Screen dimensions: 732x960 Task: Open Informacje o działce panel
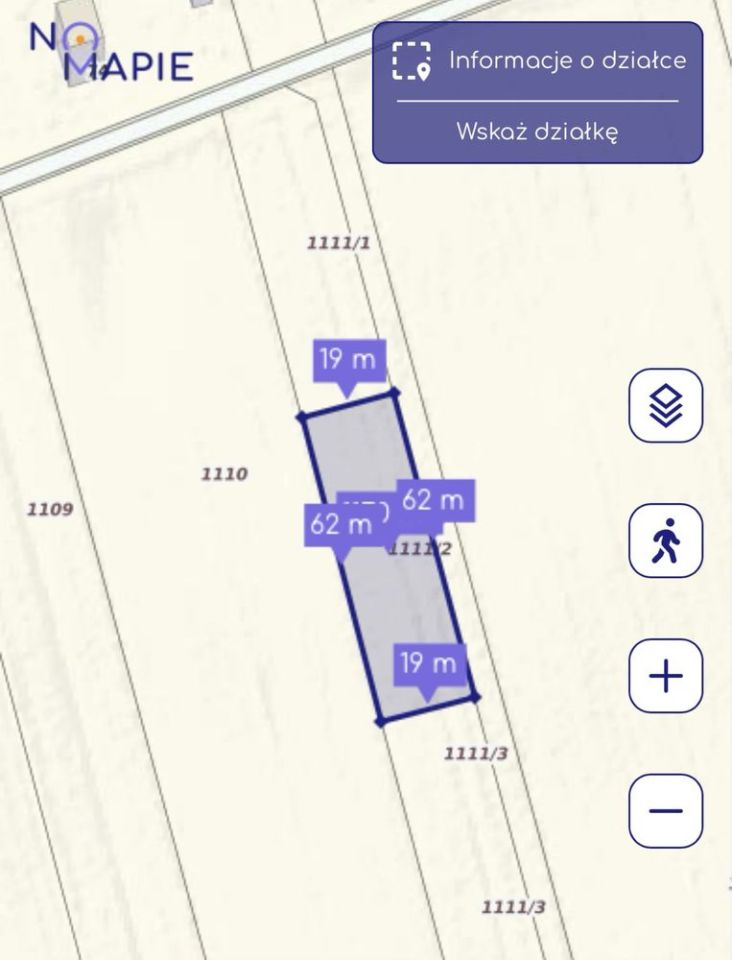click(x=538, y=61)
